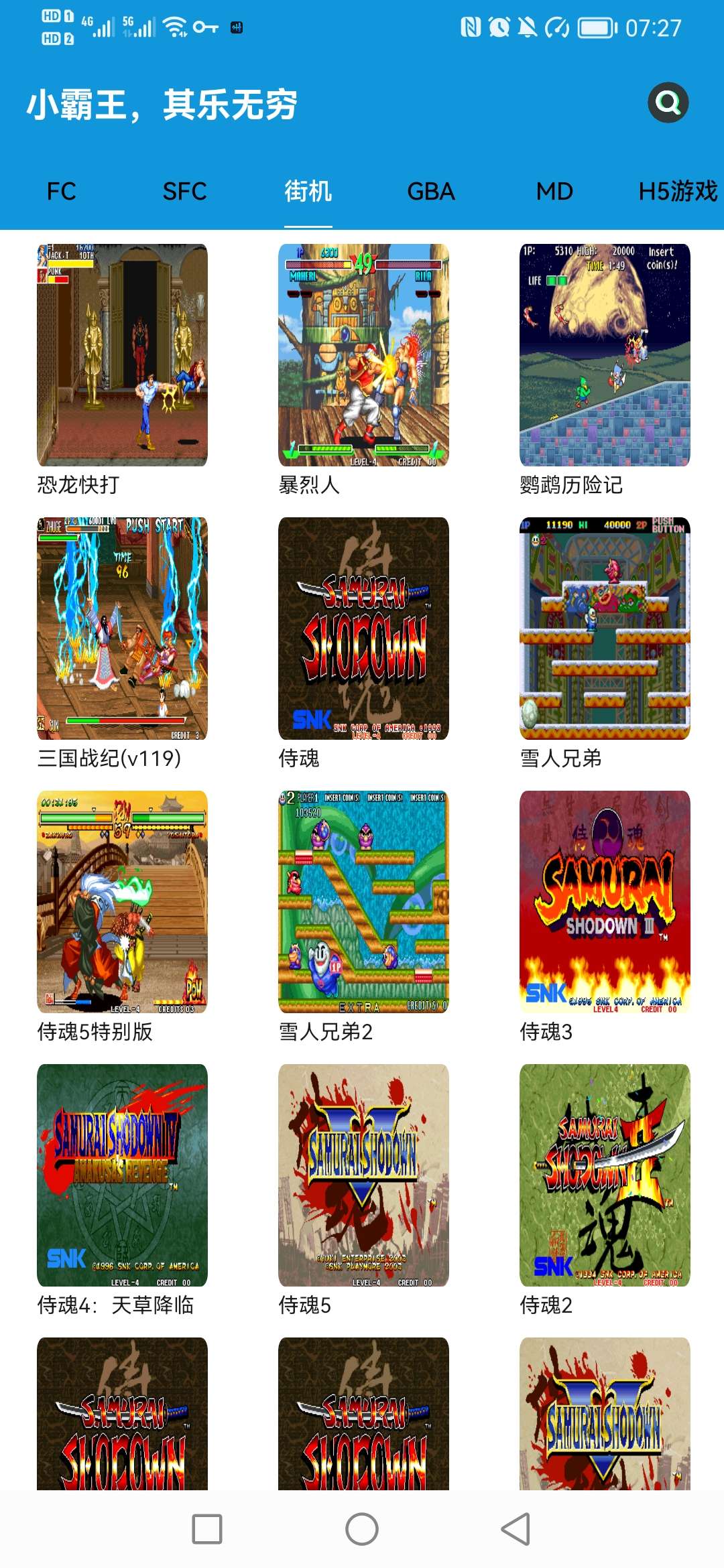Switch to the SFC tab
724x1568 pixels.
pyautogui.click(x=184, y=192)
